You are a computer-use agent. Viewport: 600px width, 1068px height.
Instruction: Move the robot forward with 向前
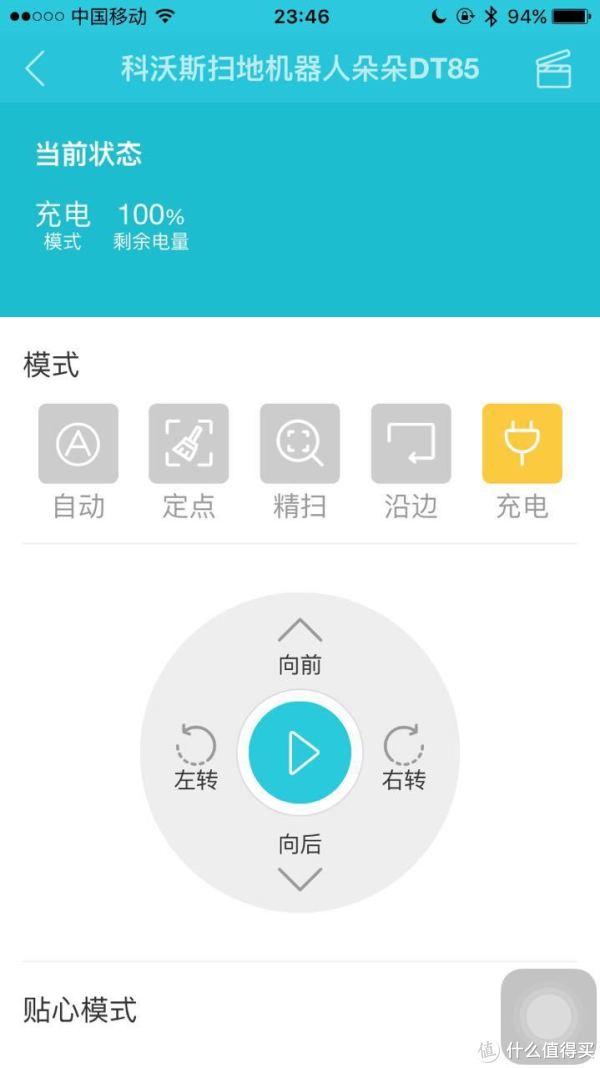pos(300,647)
